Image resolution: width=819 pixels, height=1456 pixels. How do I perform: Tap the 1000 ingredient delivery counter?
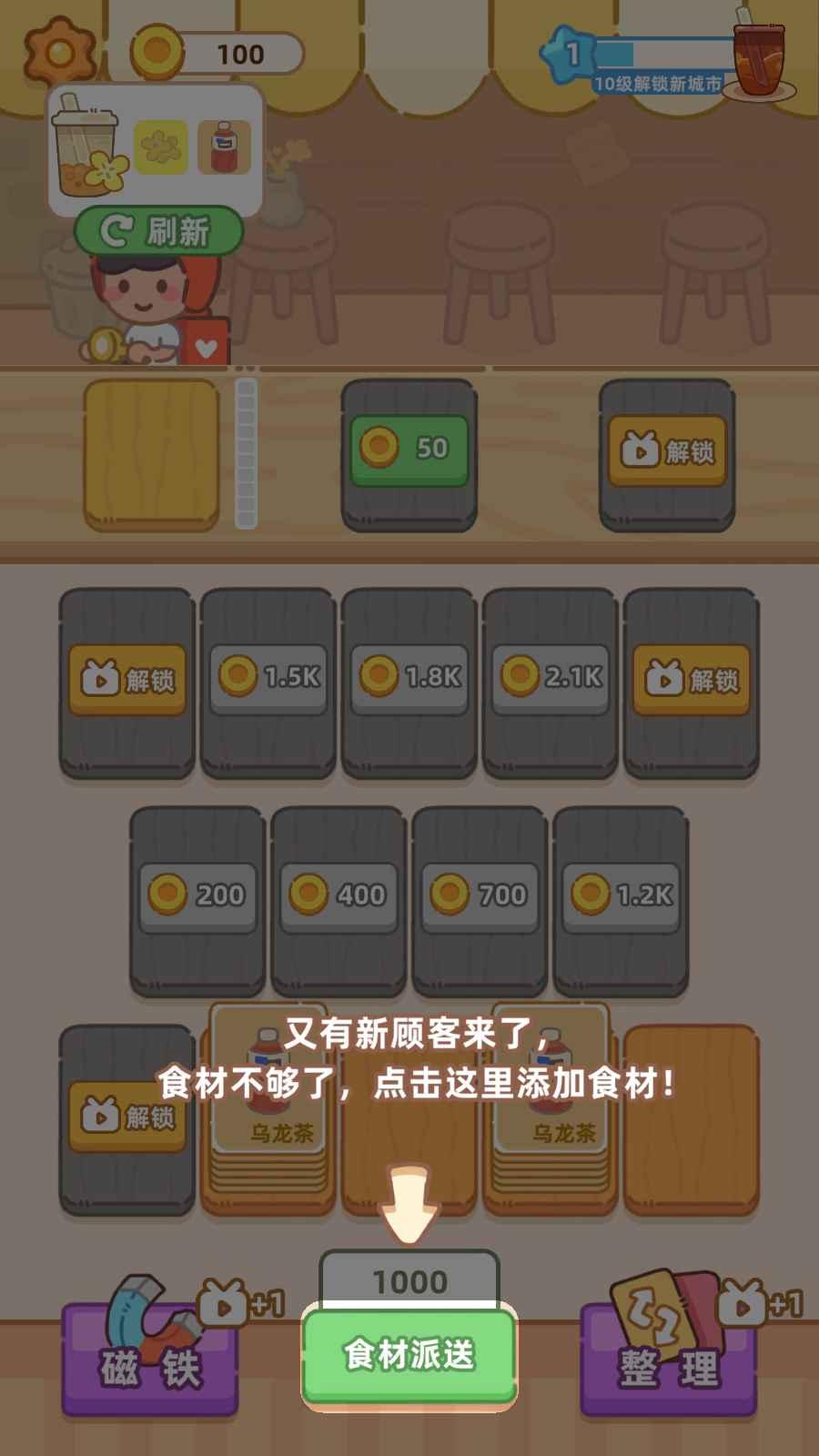(408, 1279)
